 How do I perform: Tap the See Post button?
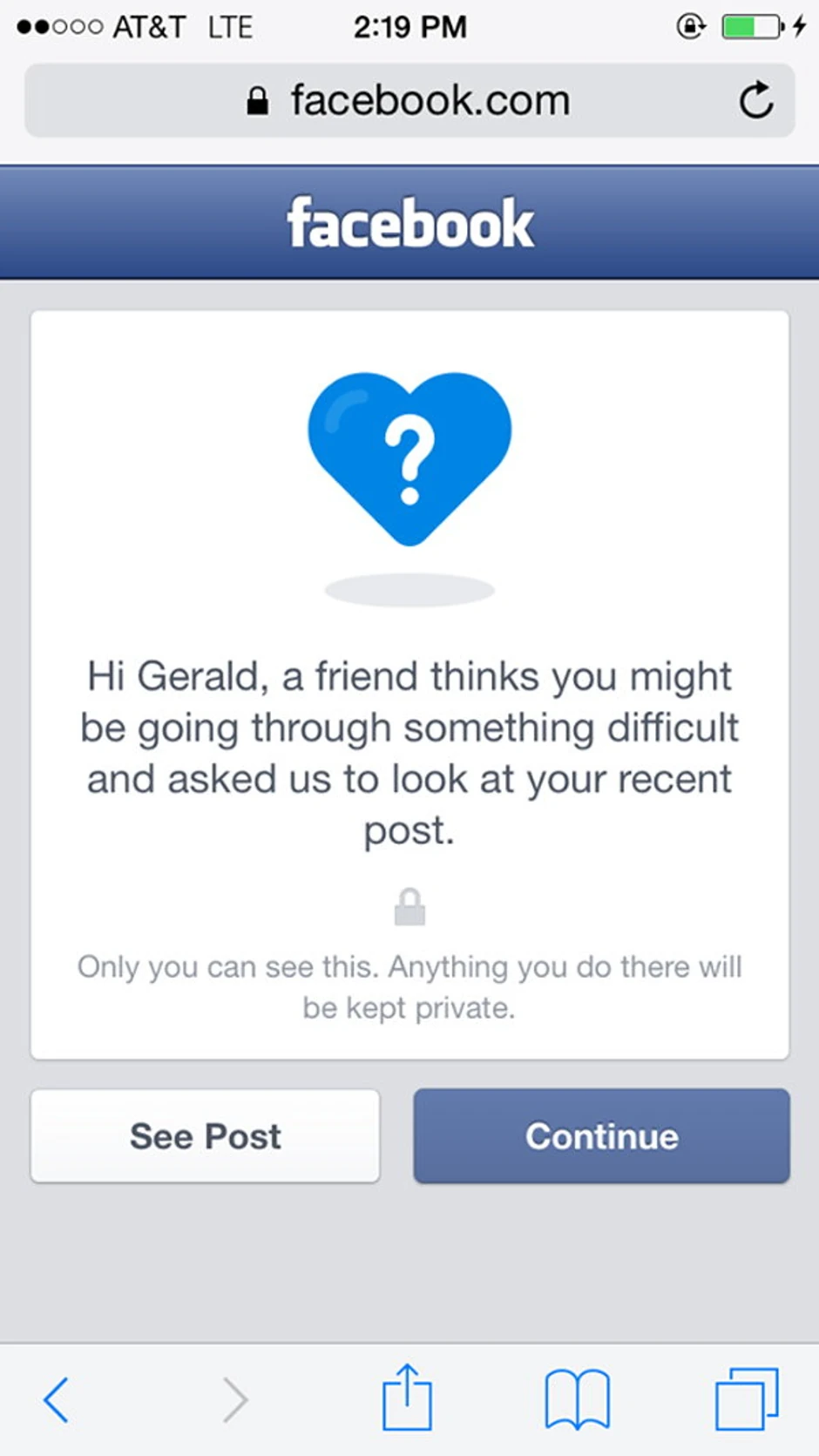point(205,1136)
